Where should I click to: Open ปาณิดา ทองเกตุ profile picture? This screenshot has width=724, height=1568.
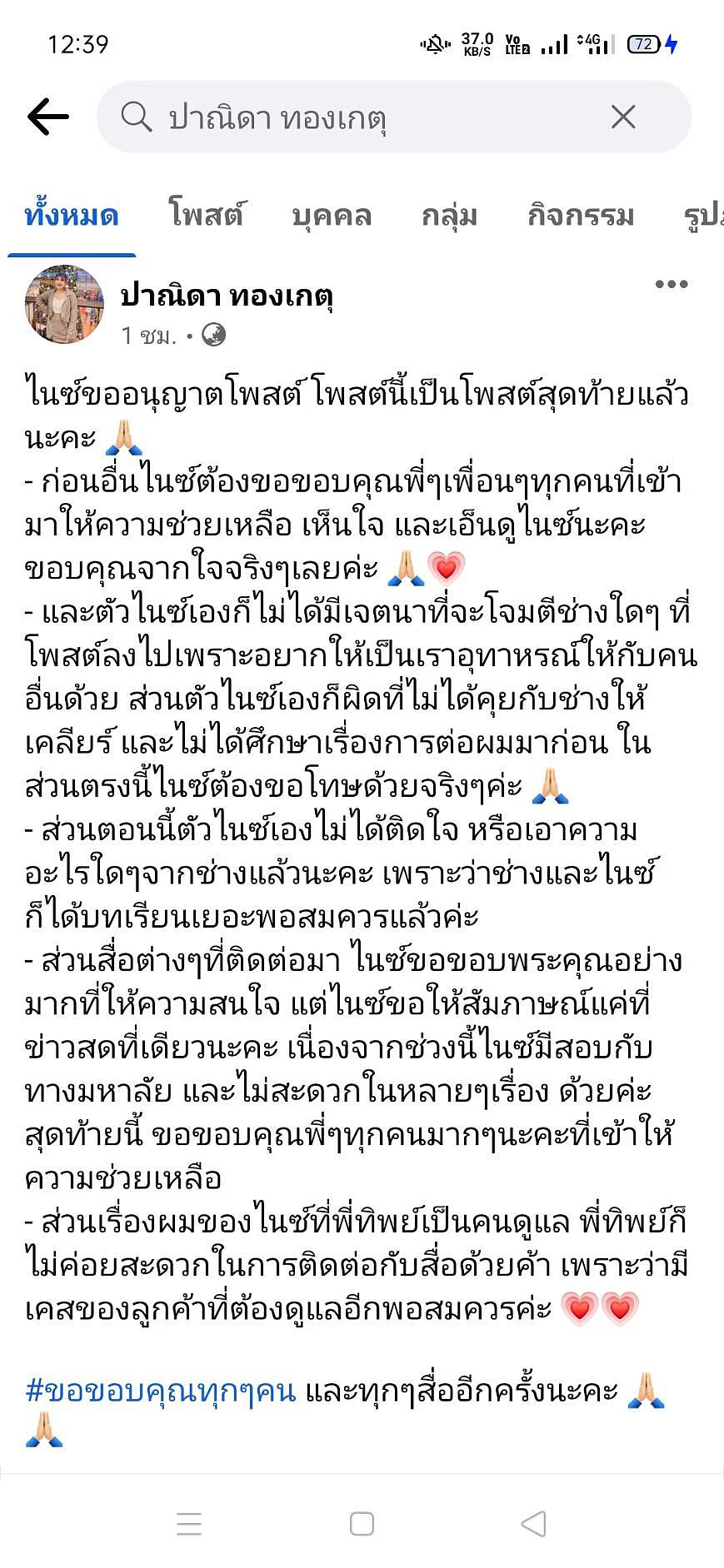(x=65, y=305)
